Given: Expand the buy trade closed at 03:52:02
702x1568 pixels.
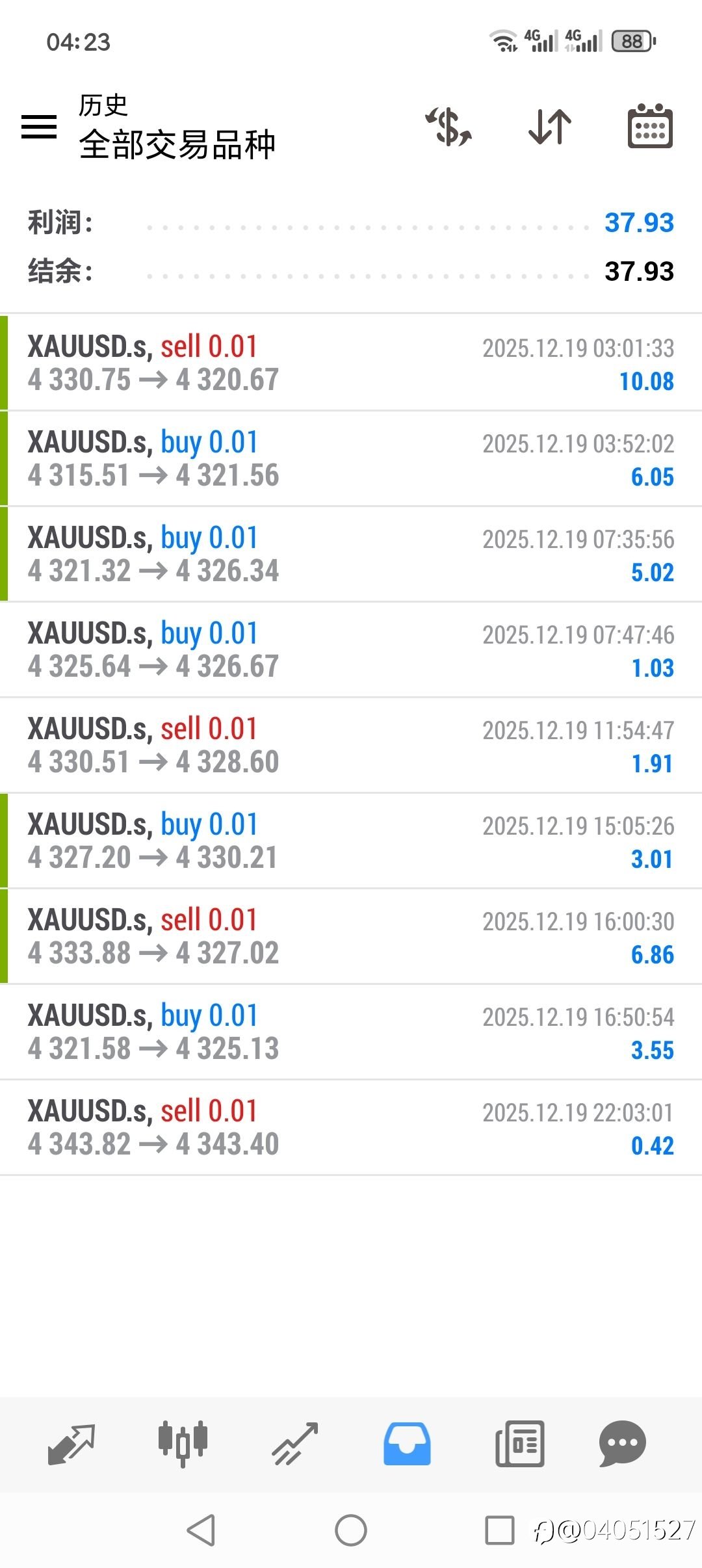Looking at the screenshot, I should click(351, 458).
